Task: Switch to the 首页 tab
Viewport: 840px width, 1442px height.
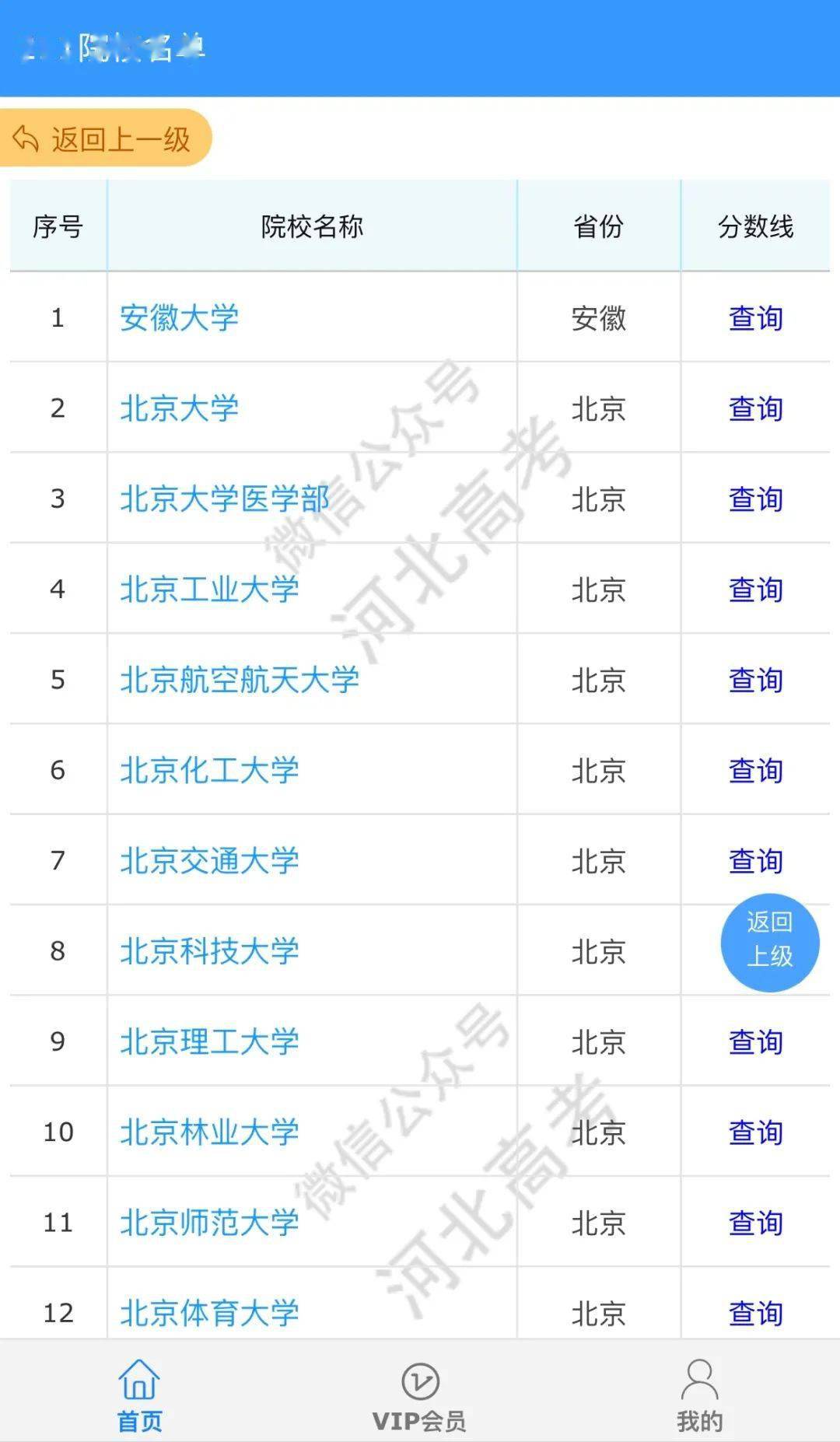Action: [x=139, y=1395]
